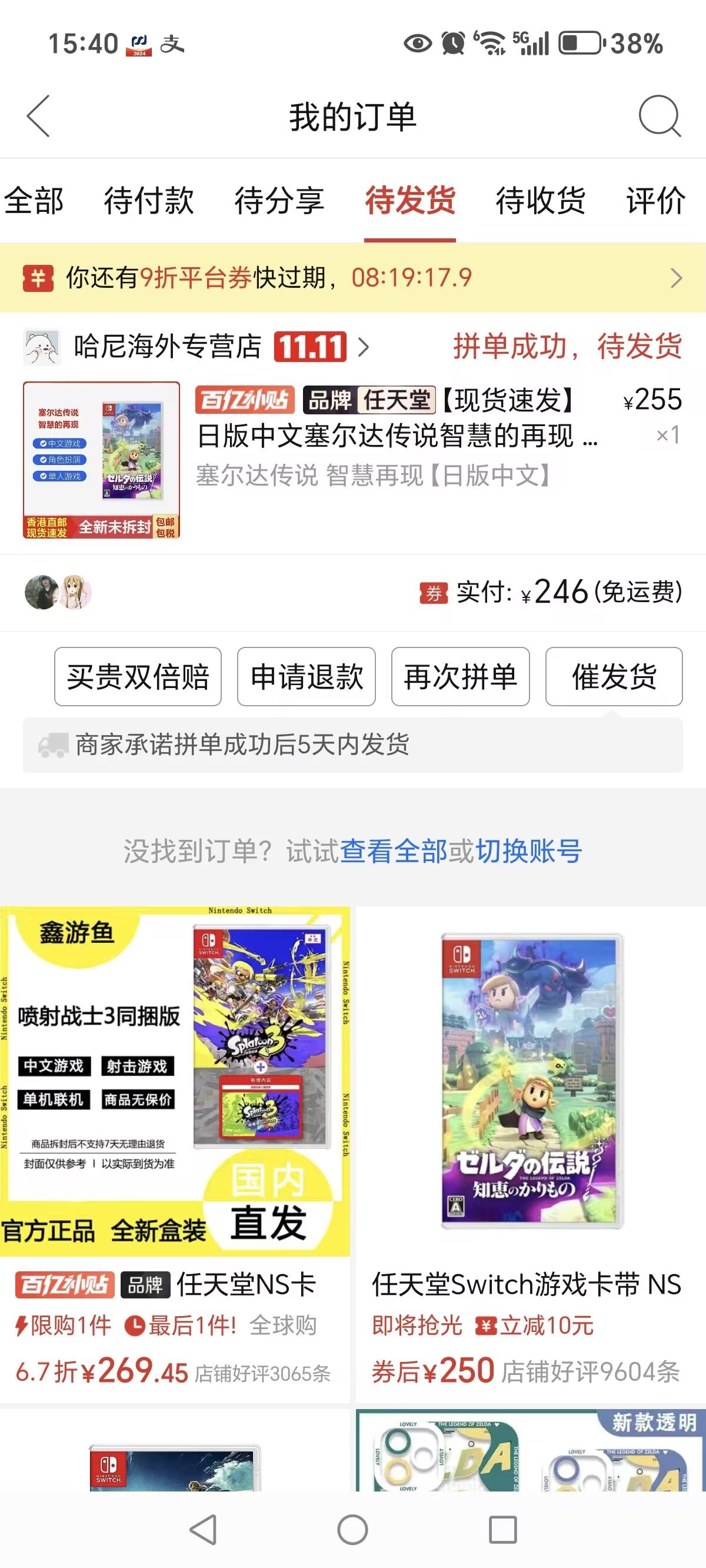
Task: Tap the 买贵双倍赔 button
Action: [138, 677]
